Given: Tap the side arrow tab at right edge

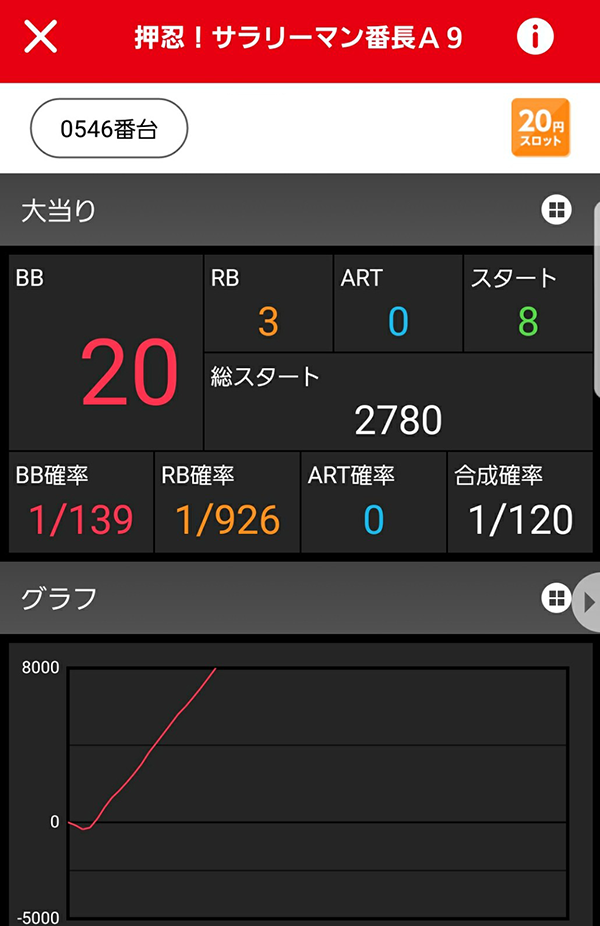Looking at the screenshot, I should coord(588,601).
